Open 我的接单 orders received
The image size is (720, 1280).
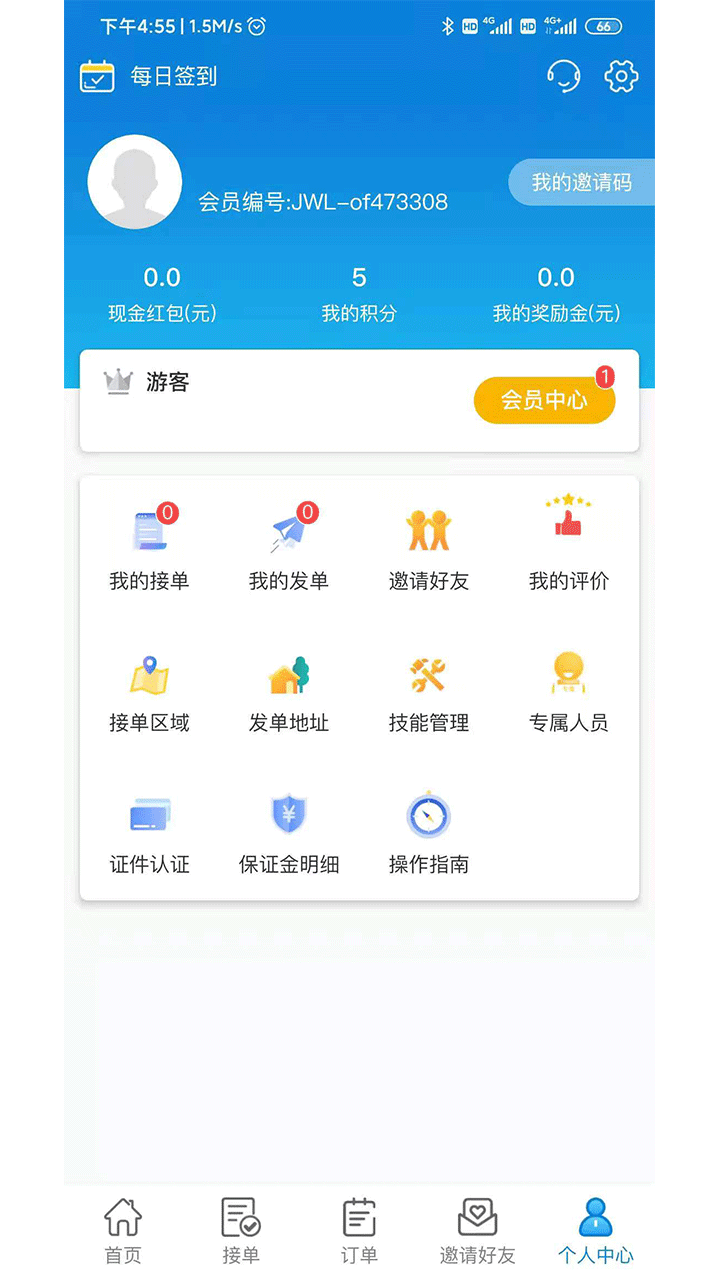pyautogui.click(x=149, y=548)
